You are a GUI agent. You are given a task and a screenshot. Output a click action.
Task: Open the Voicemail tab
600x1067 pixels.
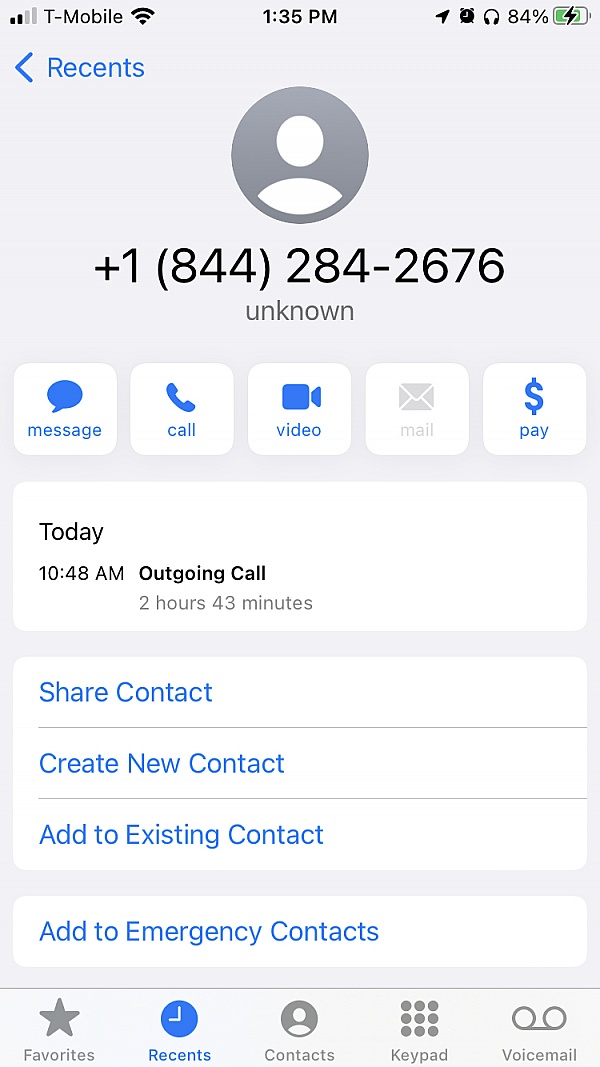[x=539, y=1030]
